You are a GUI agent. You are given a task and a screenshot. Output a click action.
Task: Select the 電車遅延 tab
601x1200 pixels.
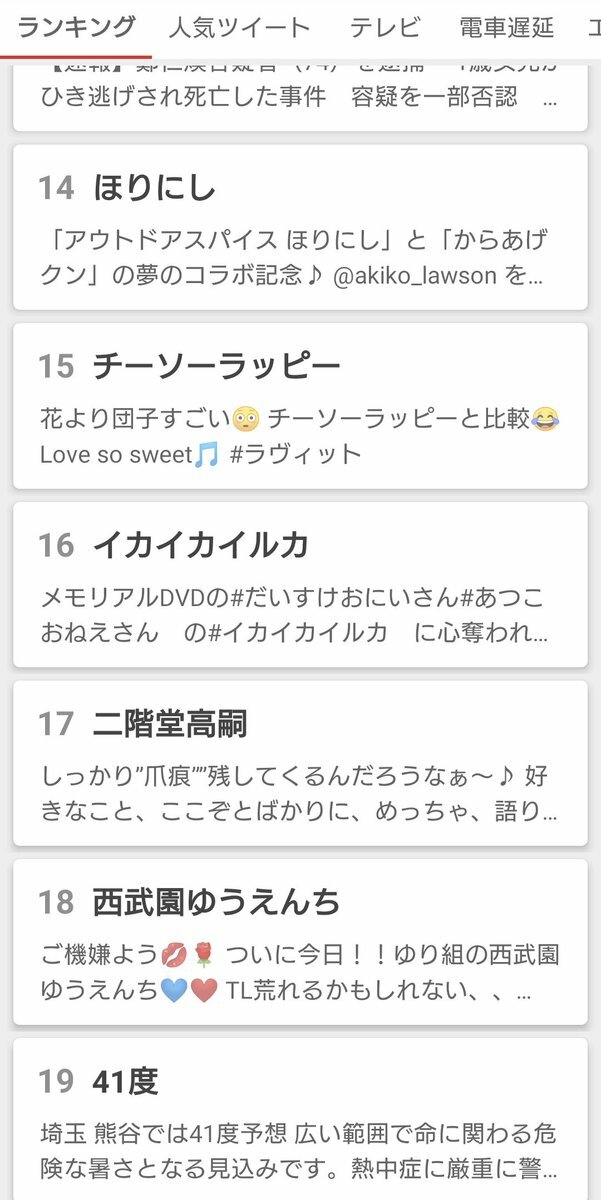(506, 27)
